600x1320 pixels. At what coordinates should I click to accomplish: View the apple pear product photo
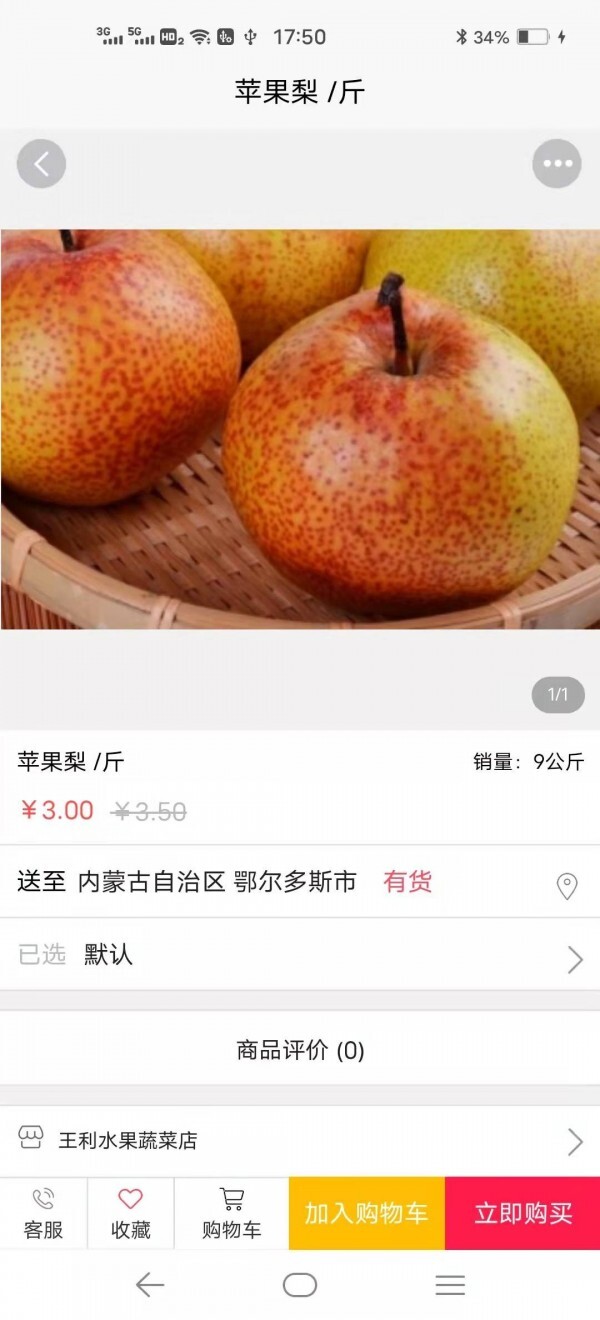300,430
